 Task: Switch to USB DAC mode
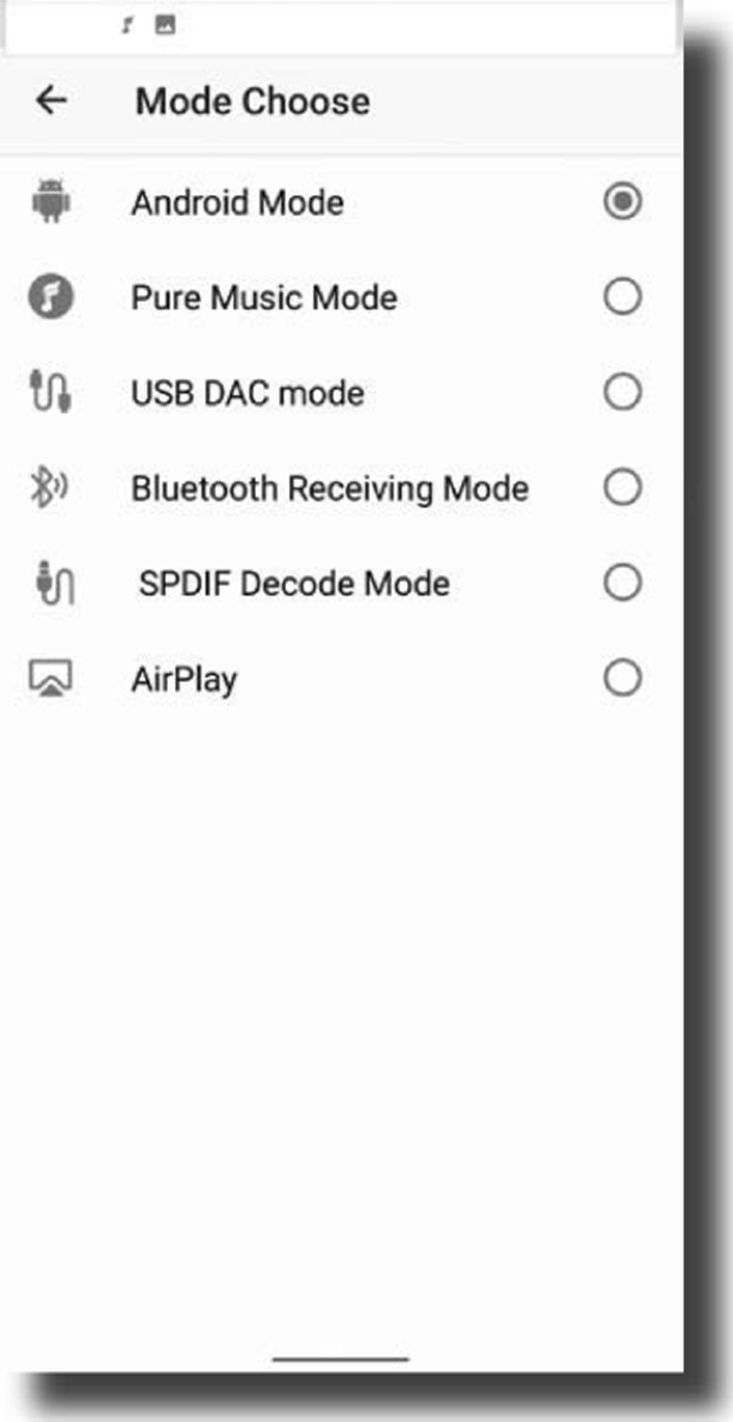tap(342, 393)
